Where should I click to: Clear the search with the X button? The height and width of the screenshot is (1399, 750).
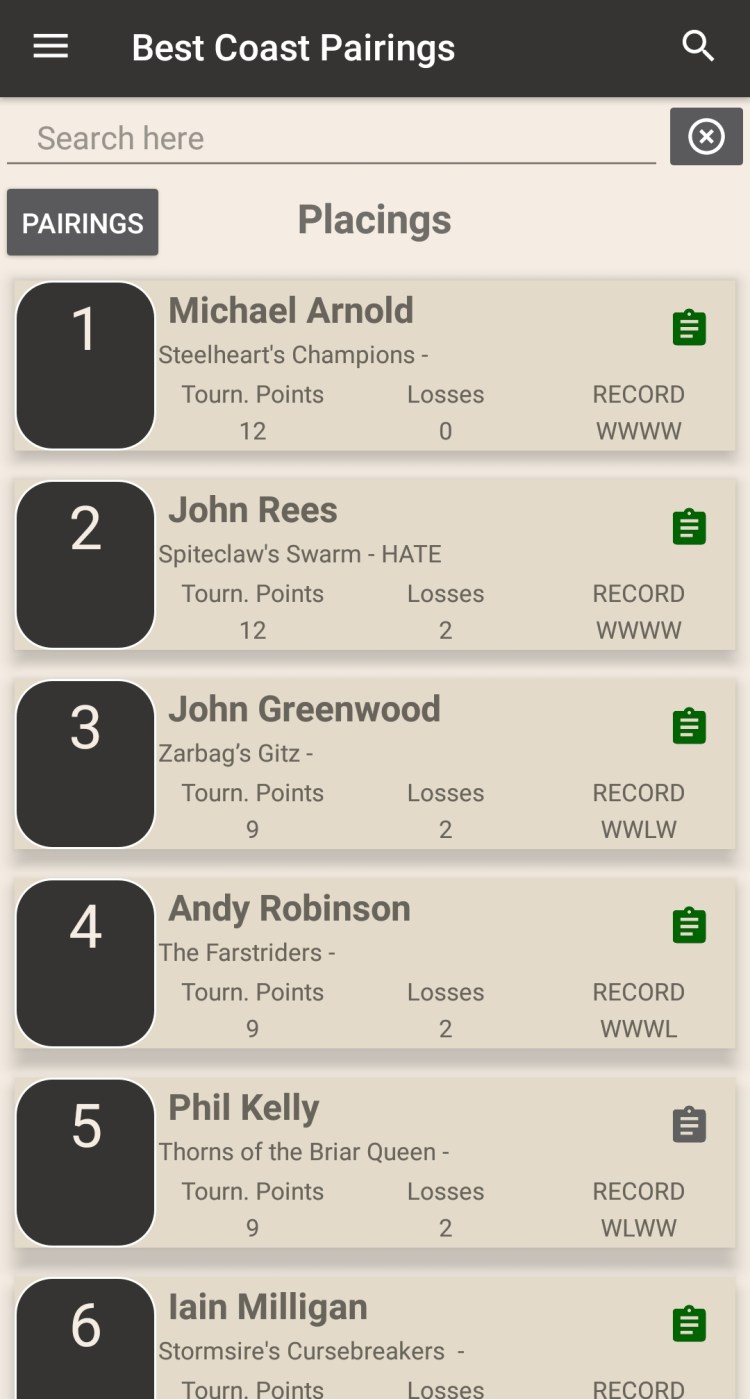(x=706, y=136)
